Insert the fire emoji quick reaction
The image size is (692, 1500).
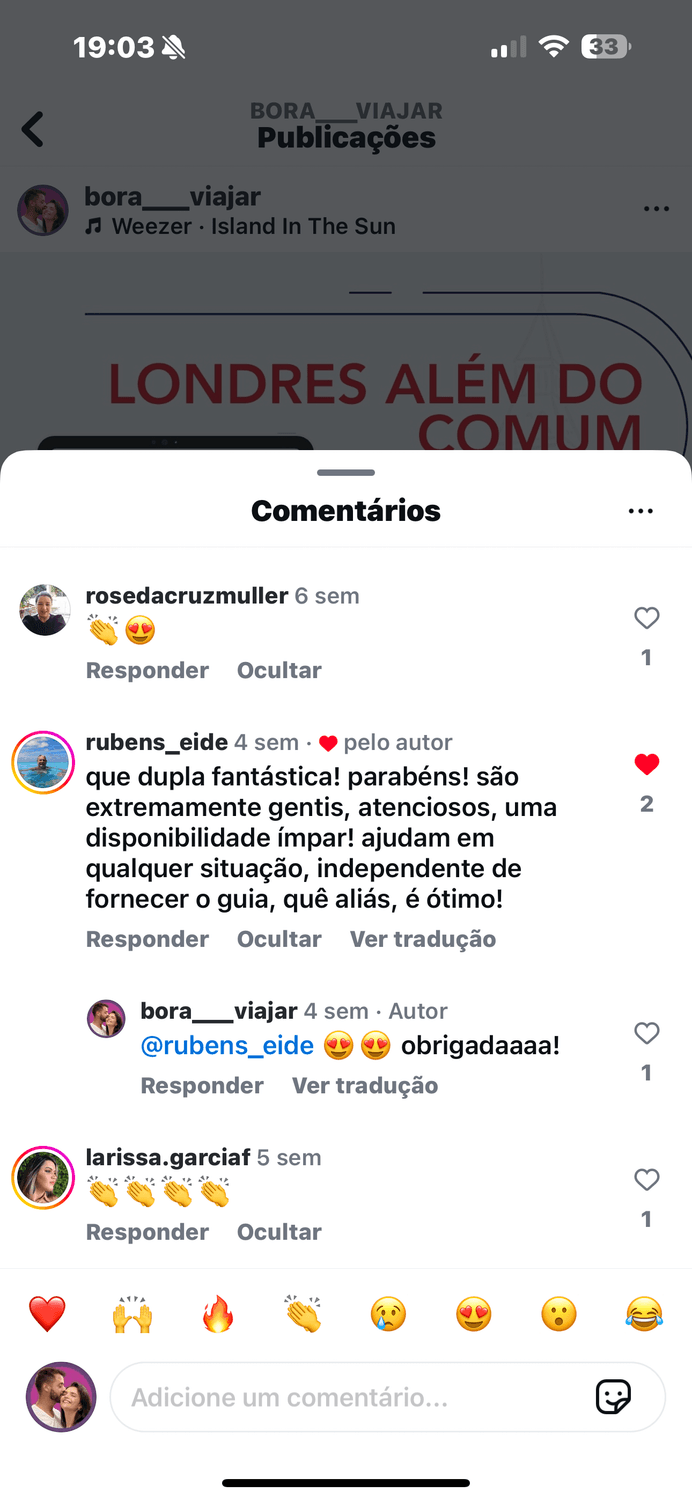(x=217, y=1314)
